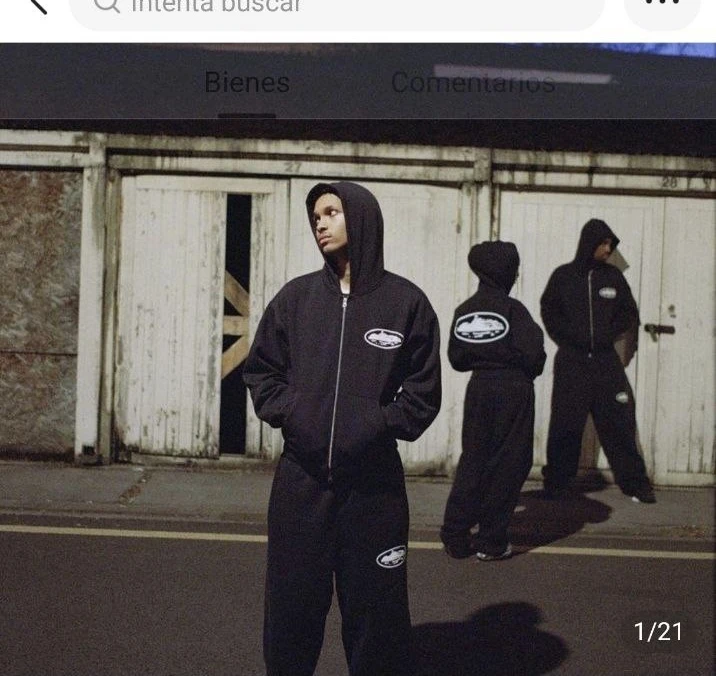Switch to the Comentarios tab
Image resolution: width=716 pixels, height=676 pixels.
472,83
